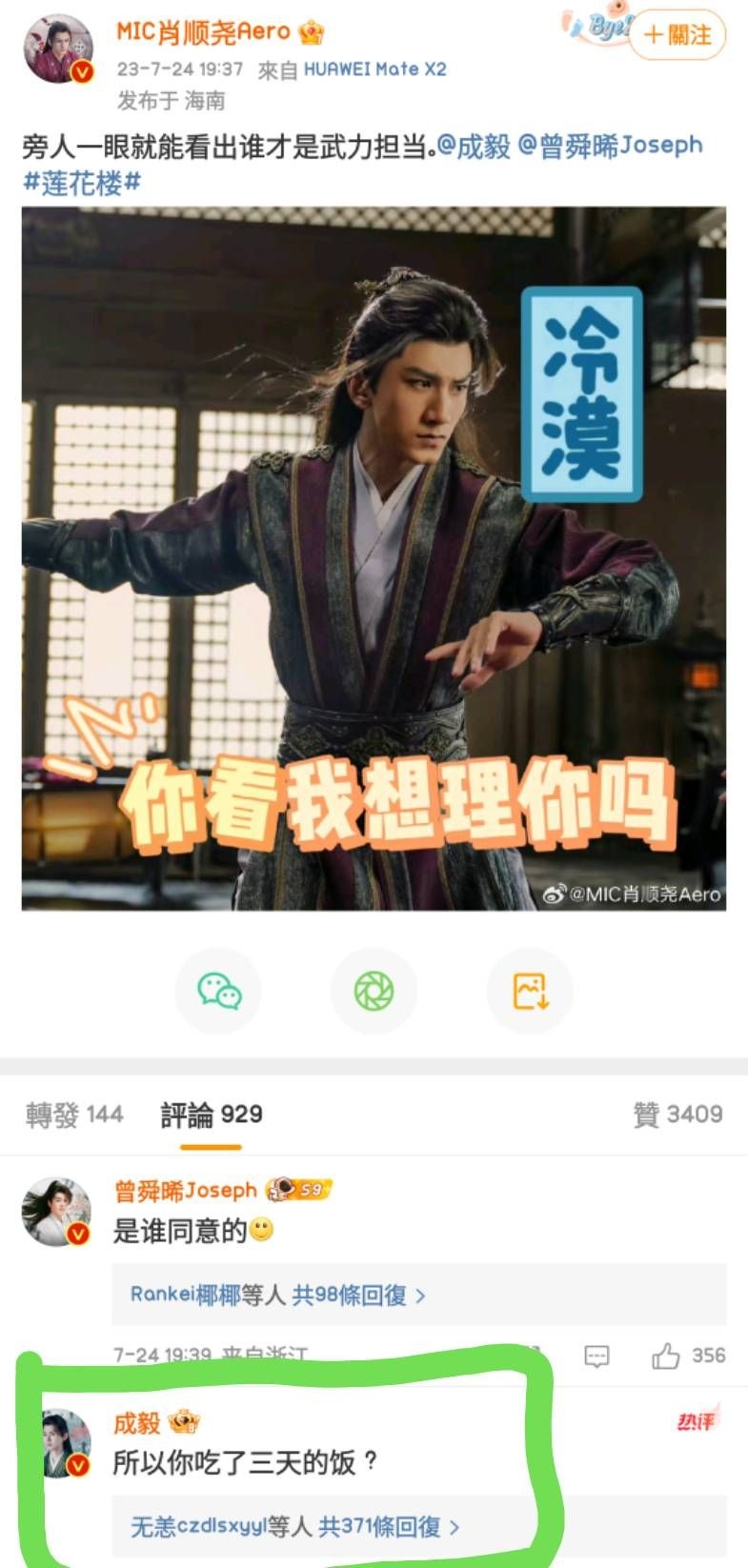Reply to 曾舜晞Joseph's comment via comment icon
Screen dimensions: 748x1568
(x=596, y=1356)
